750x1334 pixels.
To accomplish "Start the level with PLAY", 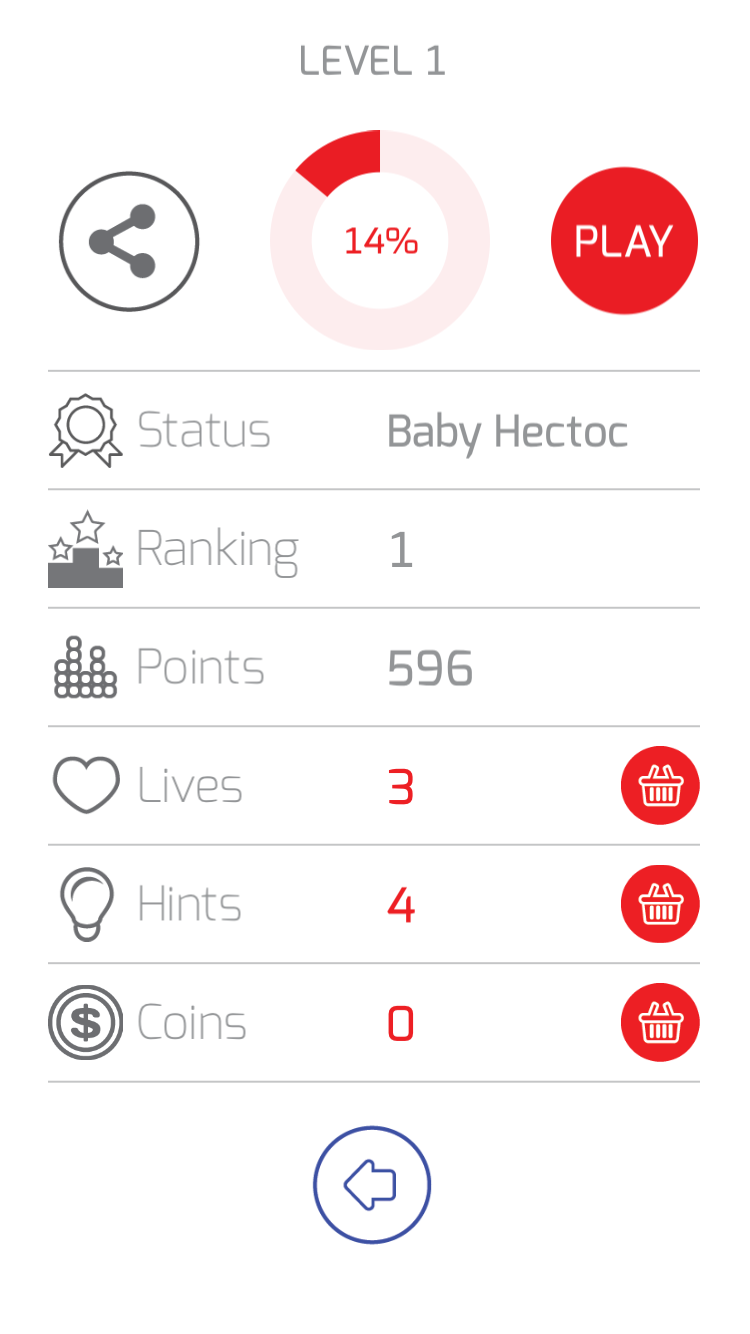I will click(624, 241).
